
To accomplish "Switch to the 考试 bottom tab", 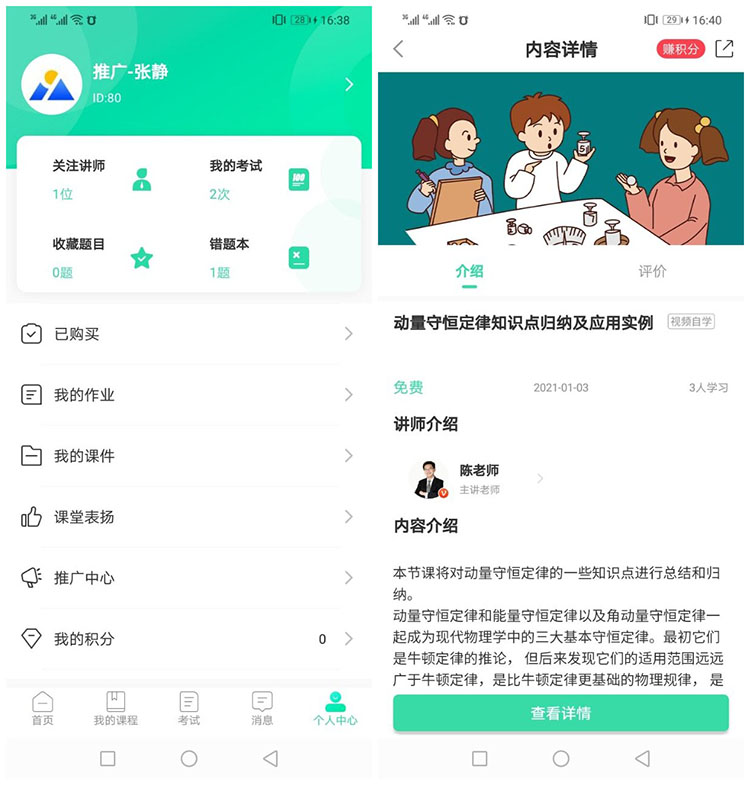I will tap(189, 708).
